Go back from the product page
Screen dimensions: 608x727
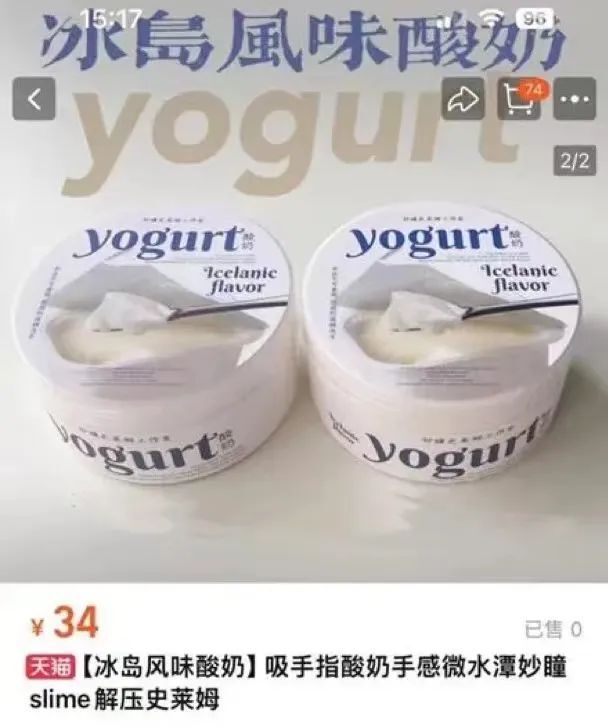pos(33,99)
